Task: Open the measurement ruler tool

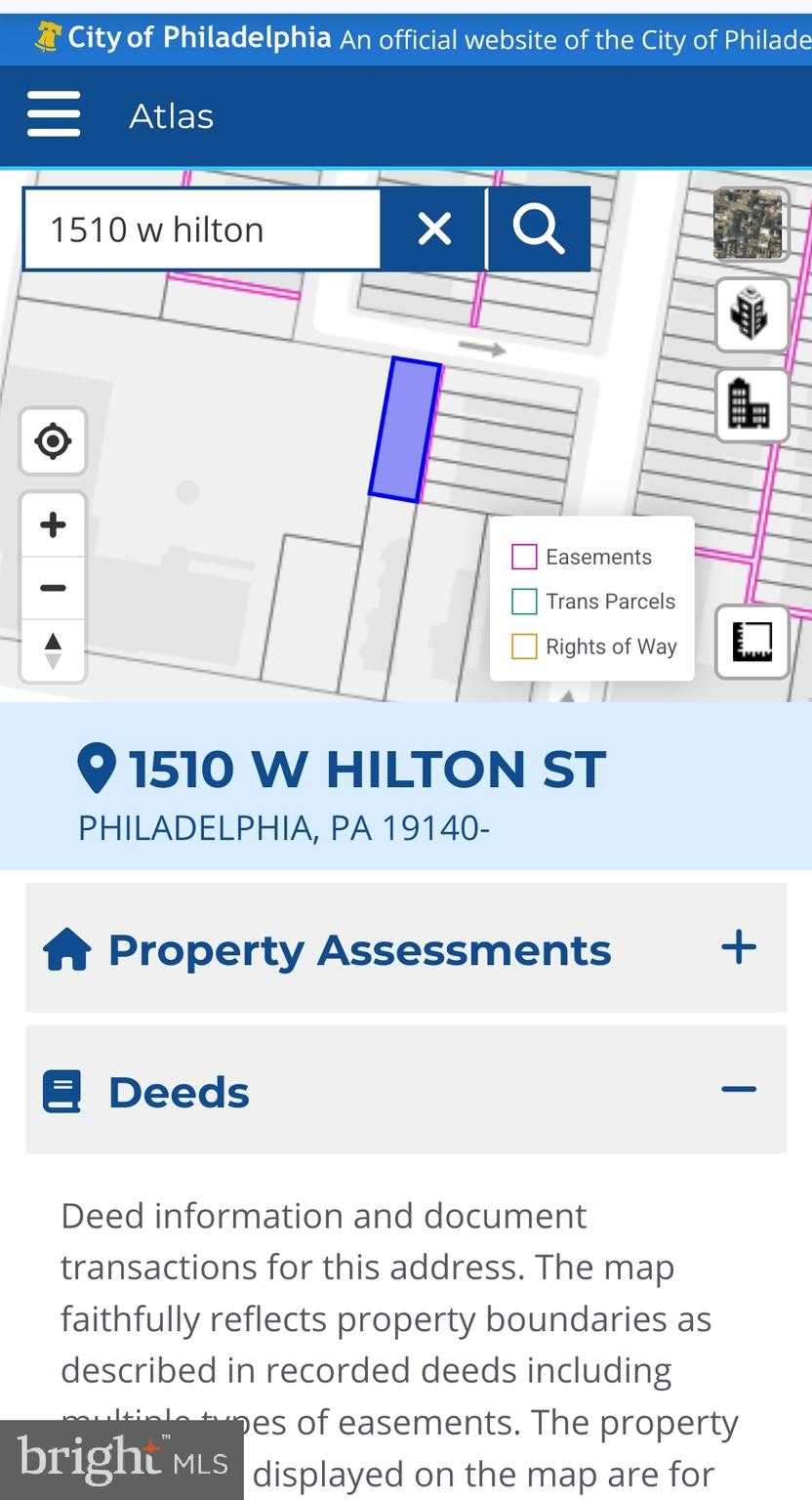Action: (x=751, y=643)
